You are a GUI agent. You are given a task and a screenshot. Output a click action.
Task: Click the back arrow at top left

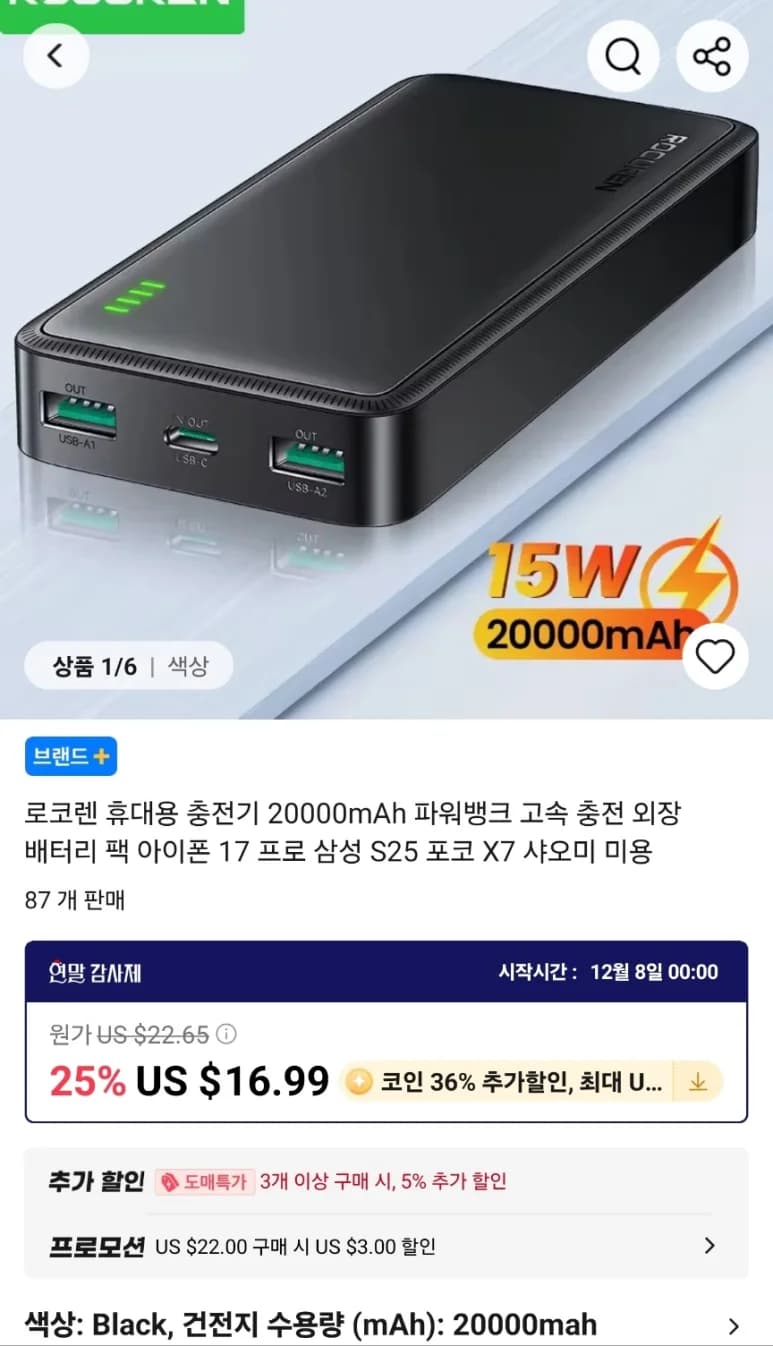(x=56, y=57)
